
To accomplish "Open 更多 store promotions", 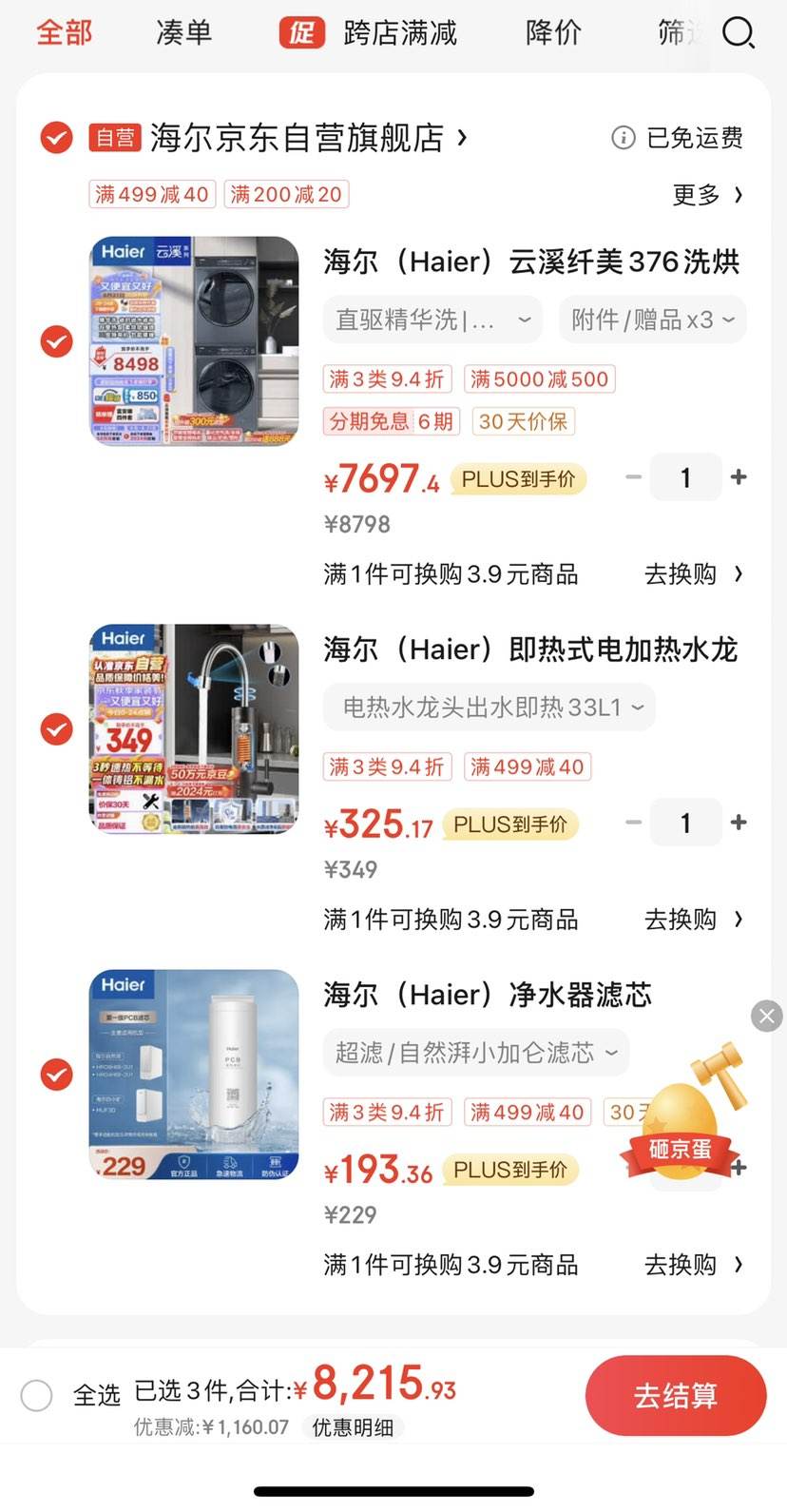I will click(x=708, y=195).
